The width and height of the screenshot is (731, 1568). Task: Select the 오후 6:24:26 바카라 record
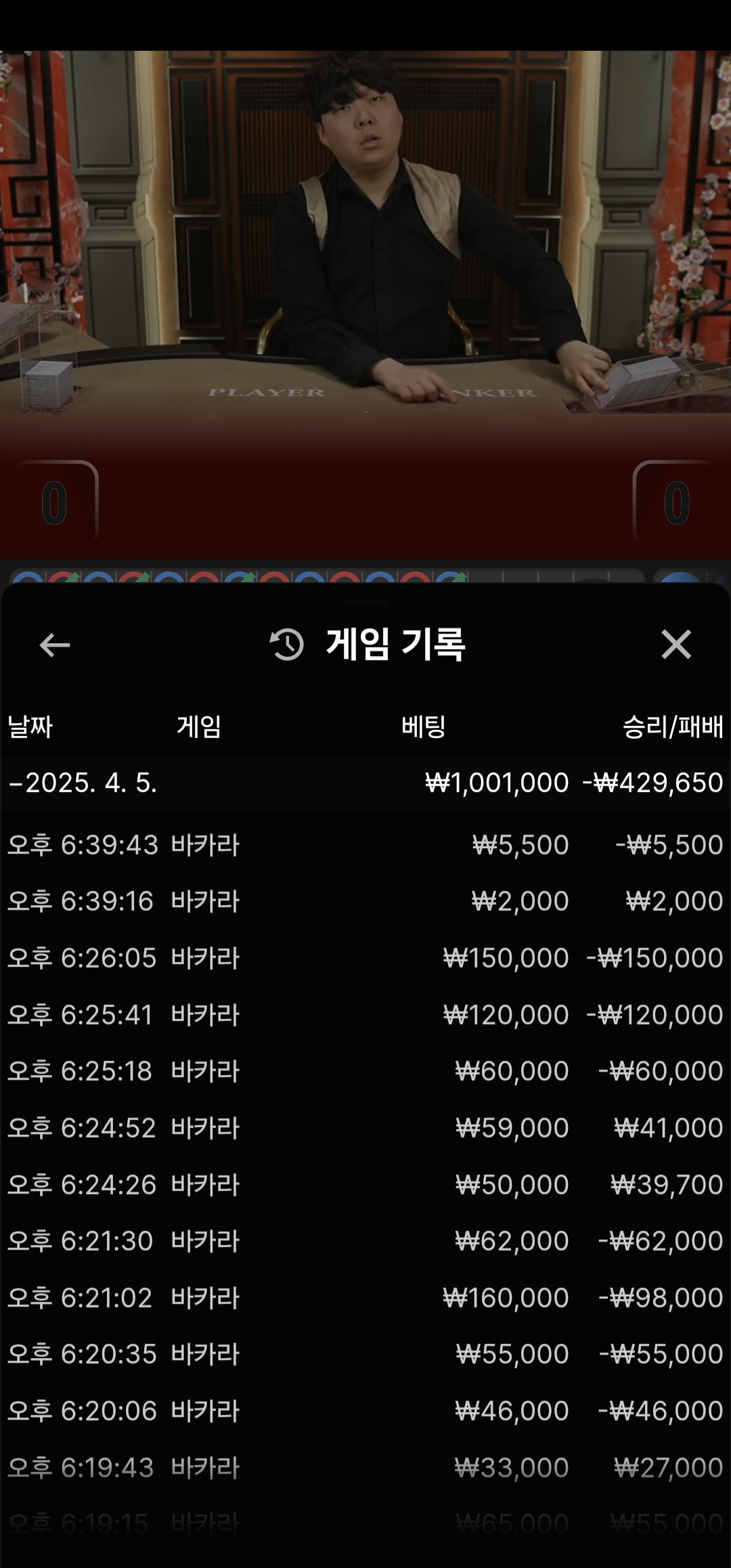(x=365, y=1185)
